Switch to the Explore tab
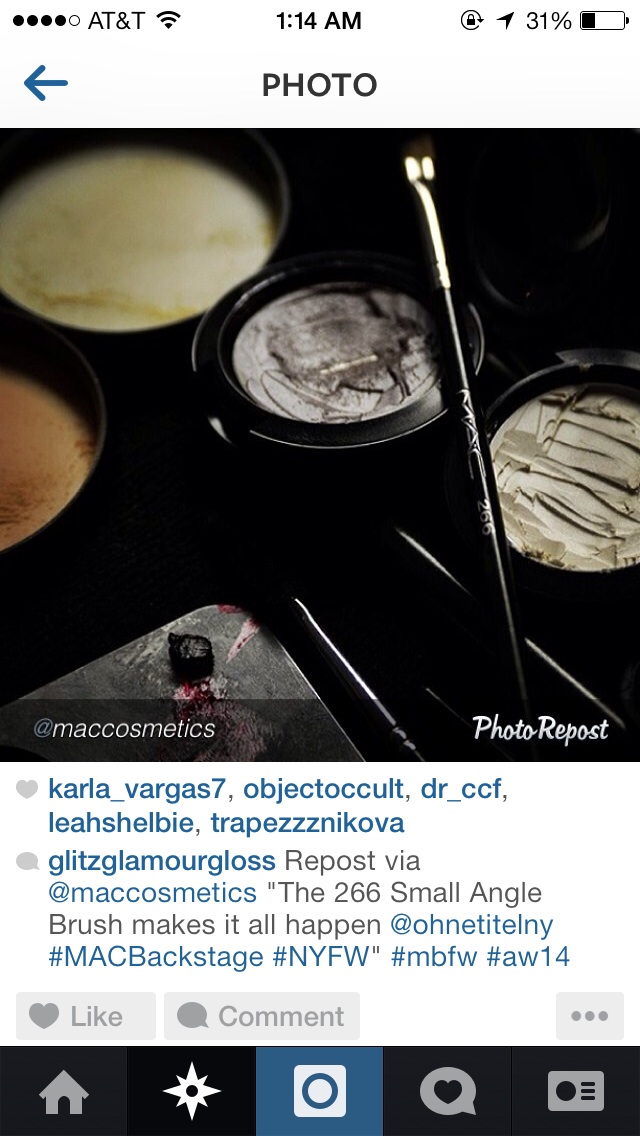The height and width of the screenshot is (1136, 640). [192, 1091]
